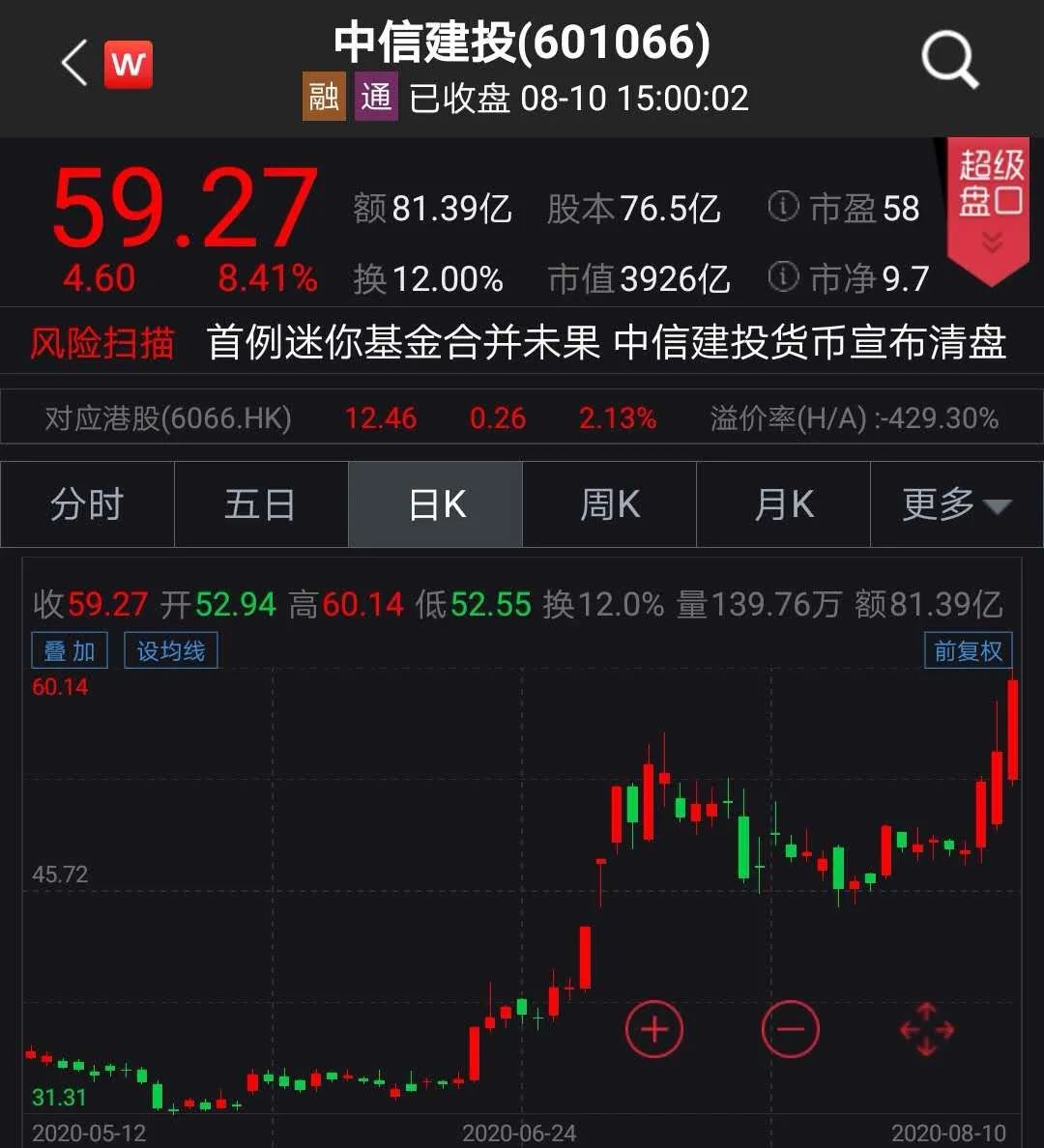Tap the 市净 info icon
This screenshot has height=1148, width=1044.
pyautogui.click(x=783, y=277)
